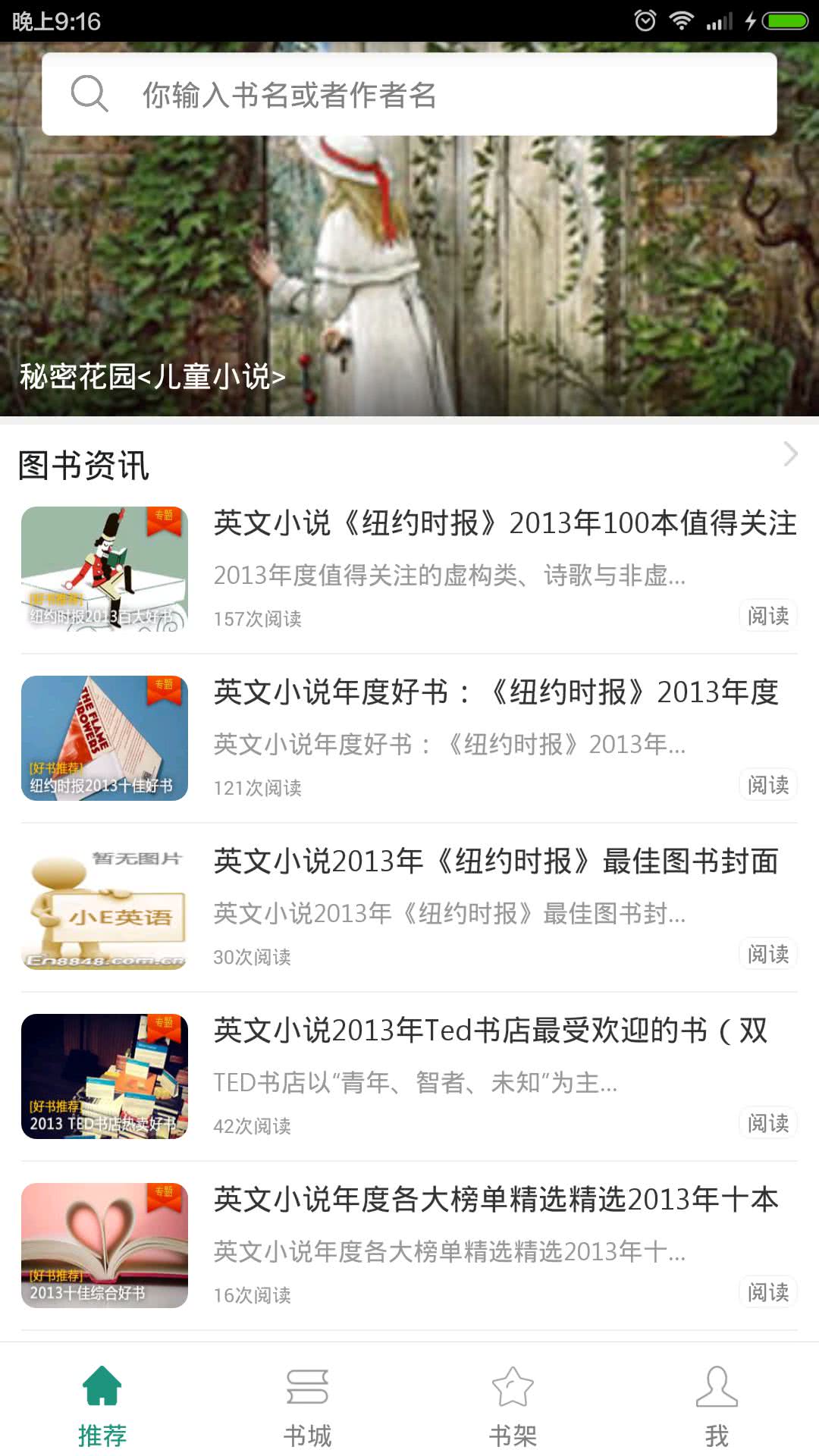Expand 图书资讯 section with the chevron
This screenshot has height=1456, width=819.
790,453
